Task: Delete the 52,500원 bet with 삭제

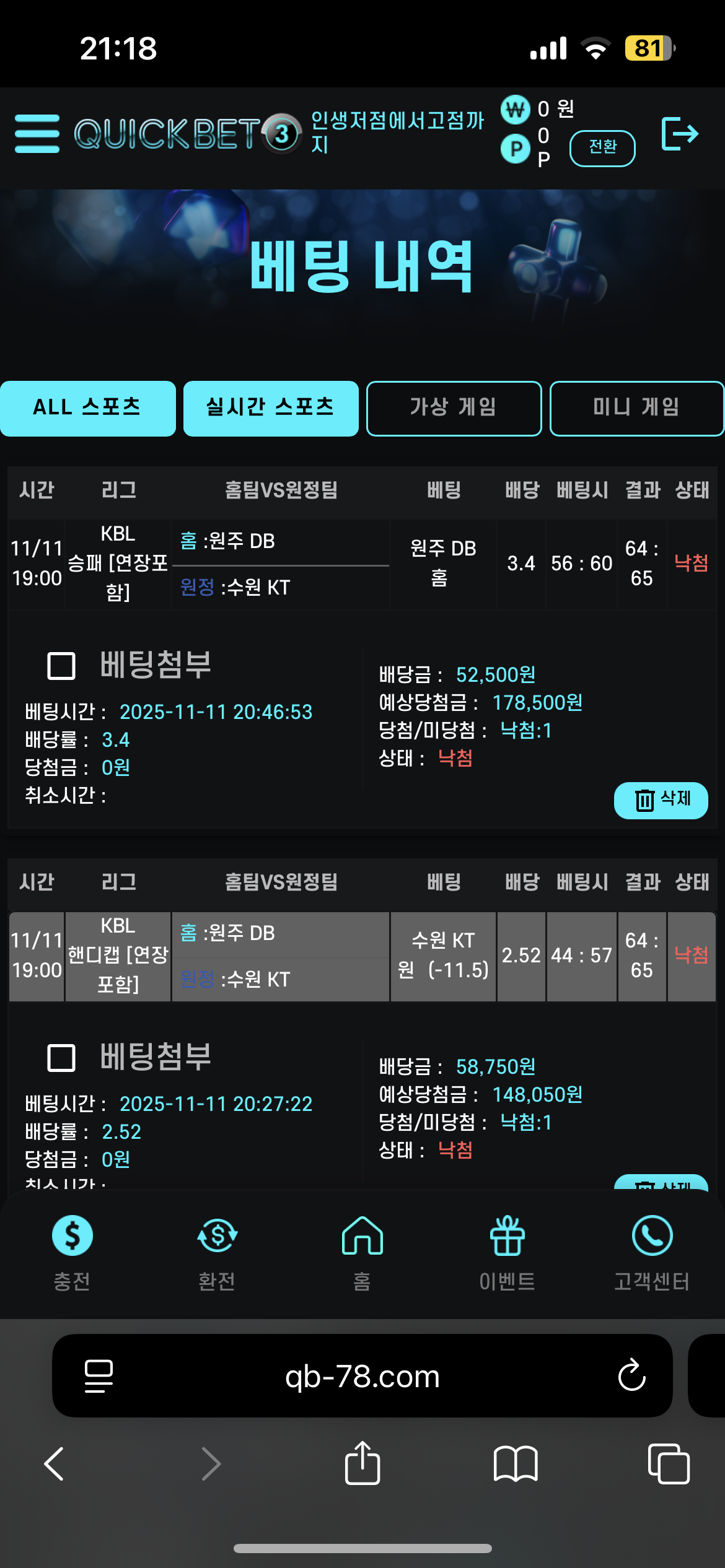Action: point(661,800)
